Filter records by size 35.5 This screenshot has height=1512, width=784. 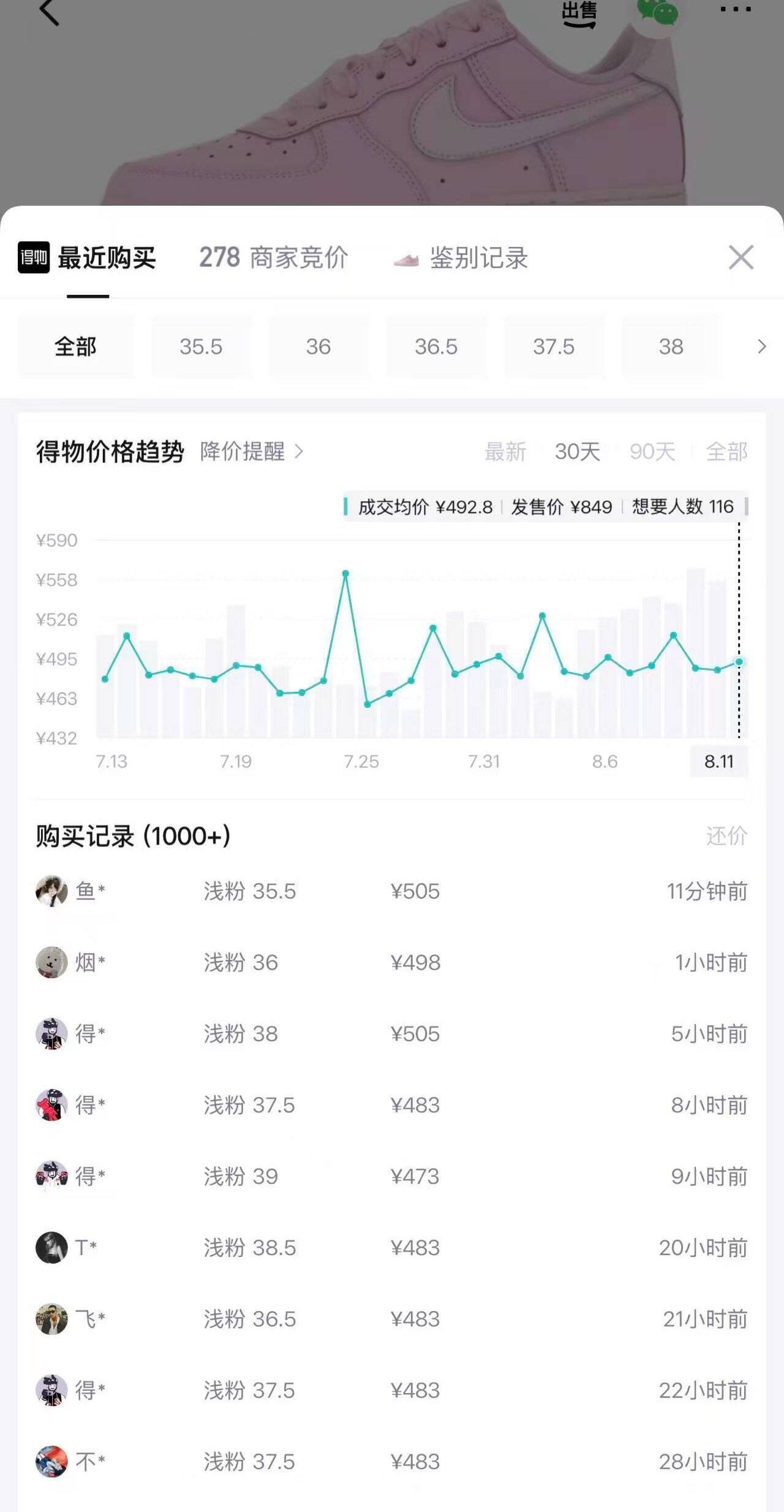click(201, 346)
